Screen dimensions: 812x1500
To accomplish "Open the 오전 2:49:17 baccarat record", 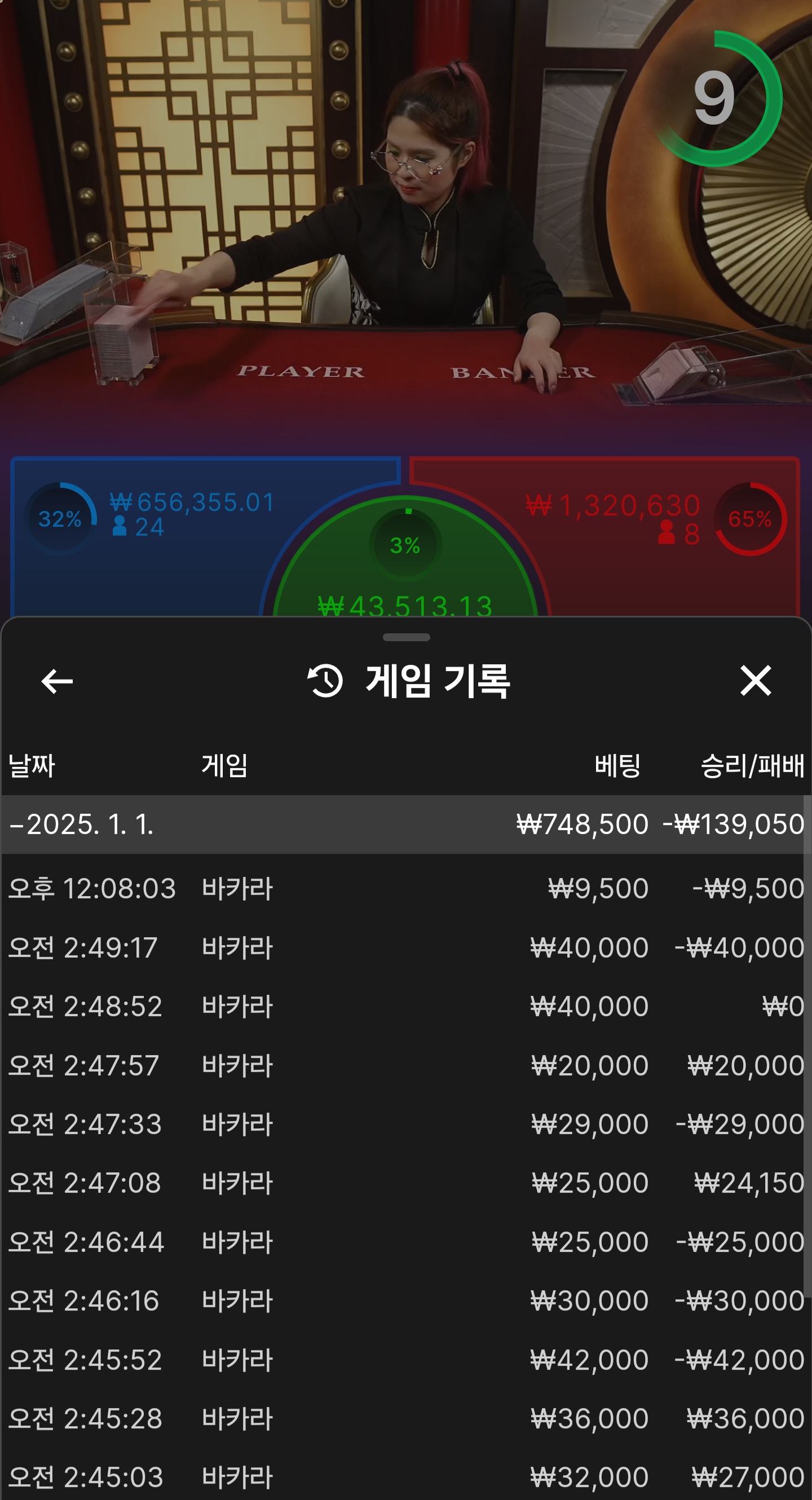I will (x=405, y=948).
